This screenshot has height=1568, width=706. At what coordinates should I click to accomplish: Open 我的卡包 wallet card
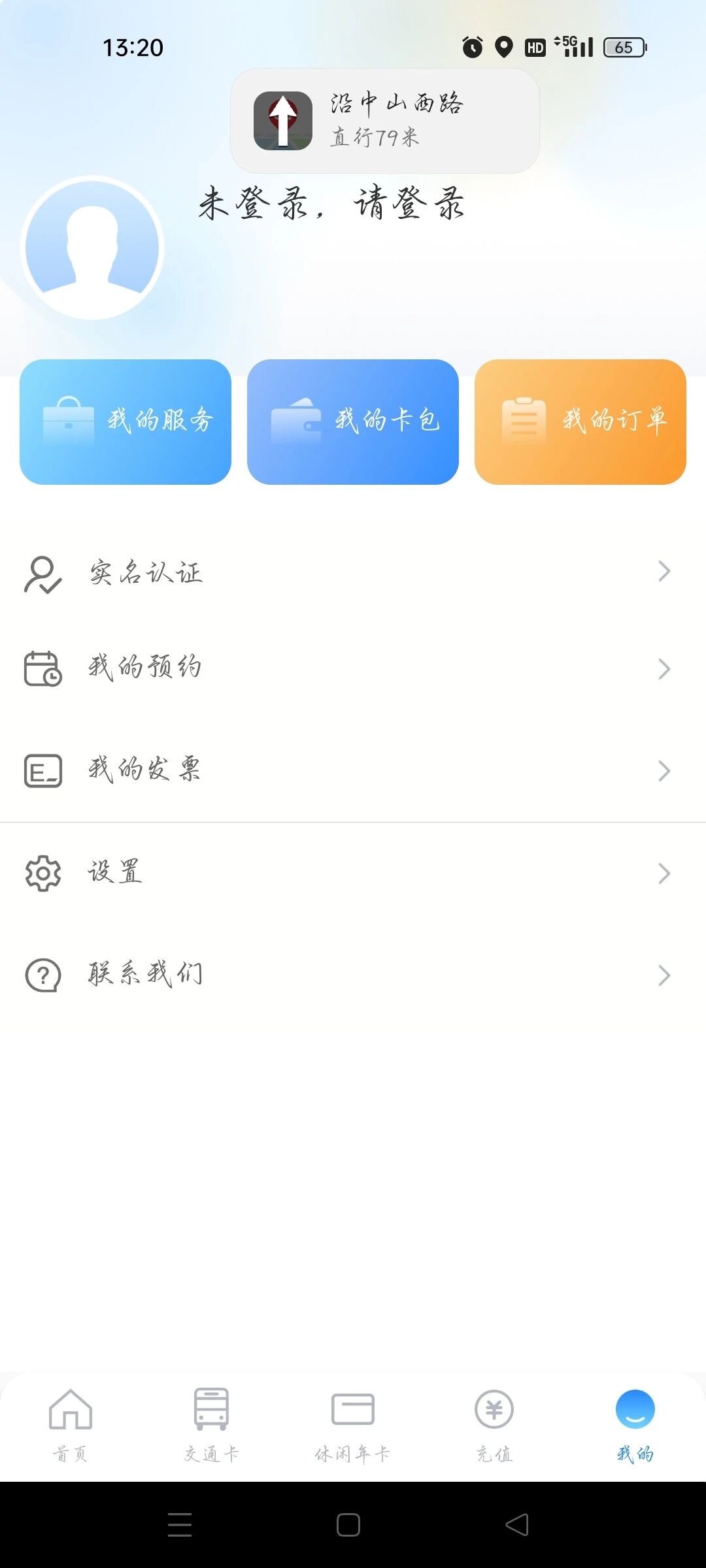click(x=353, y=422)
